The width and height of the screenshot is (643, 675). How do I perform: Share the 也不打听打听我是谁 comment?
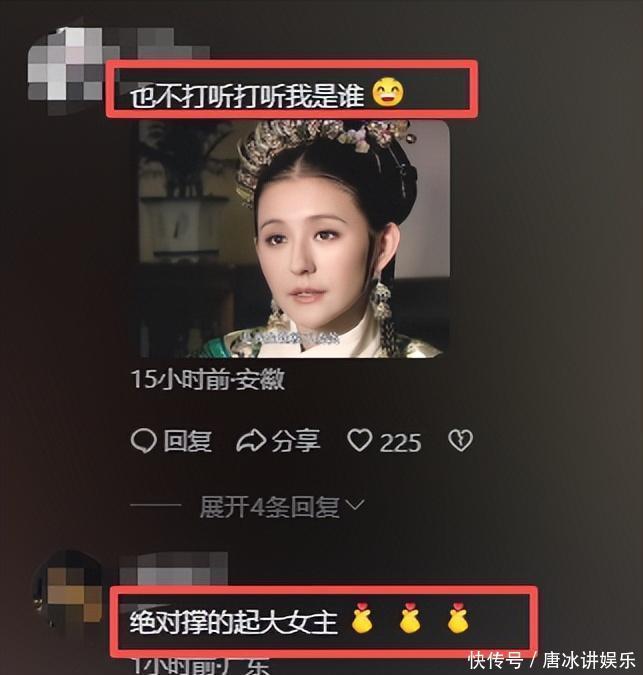click(x=278, y=441)
